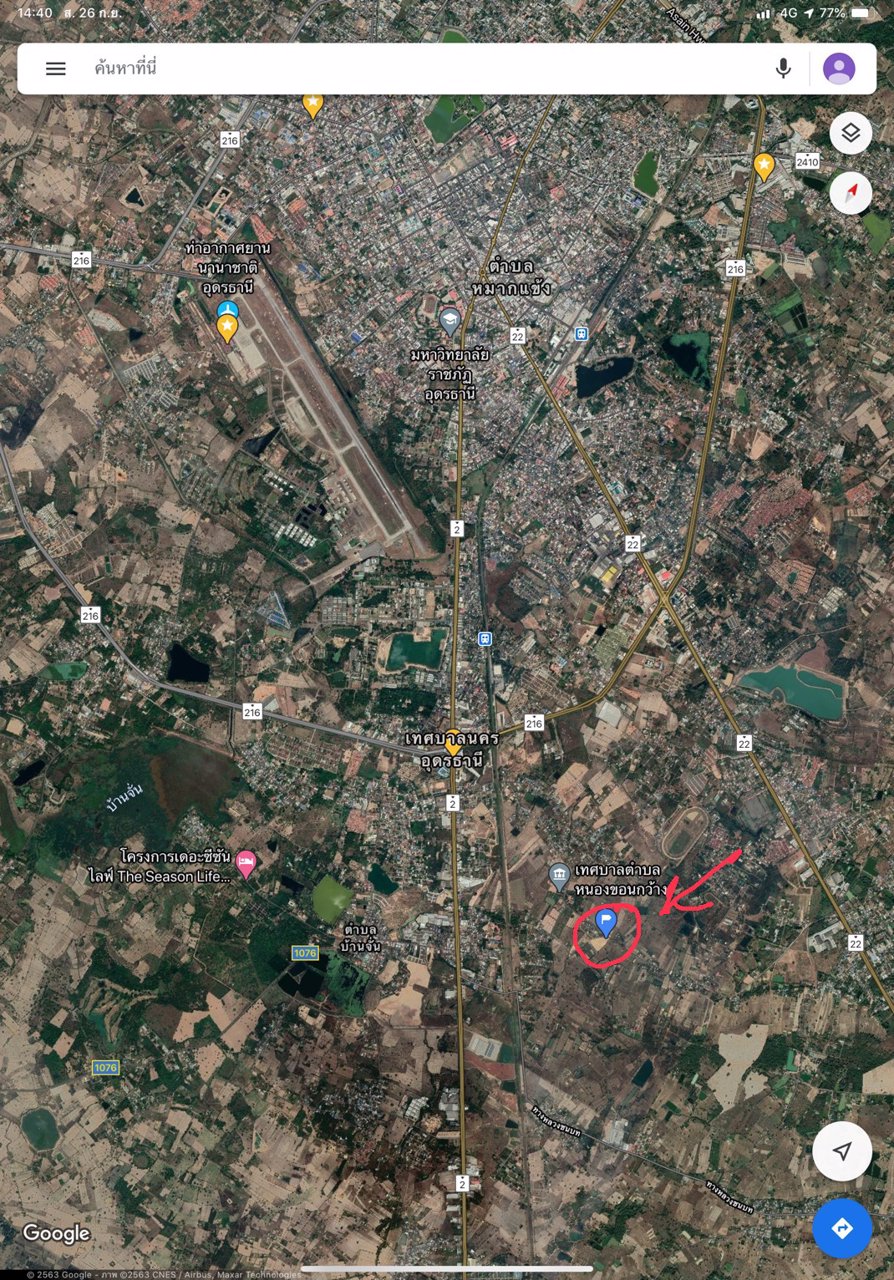This screenshot has width=894, height=1280.
Task: Reset map orientation with the compass
Action: (850, 192)
